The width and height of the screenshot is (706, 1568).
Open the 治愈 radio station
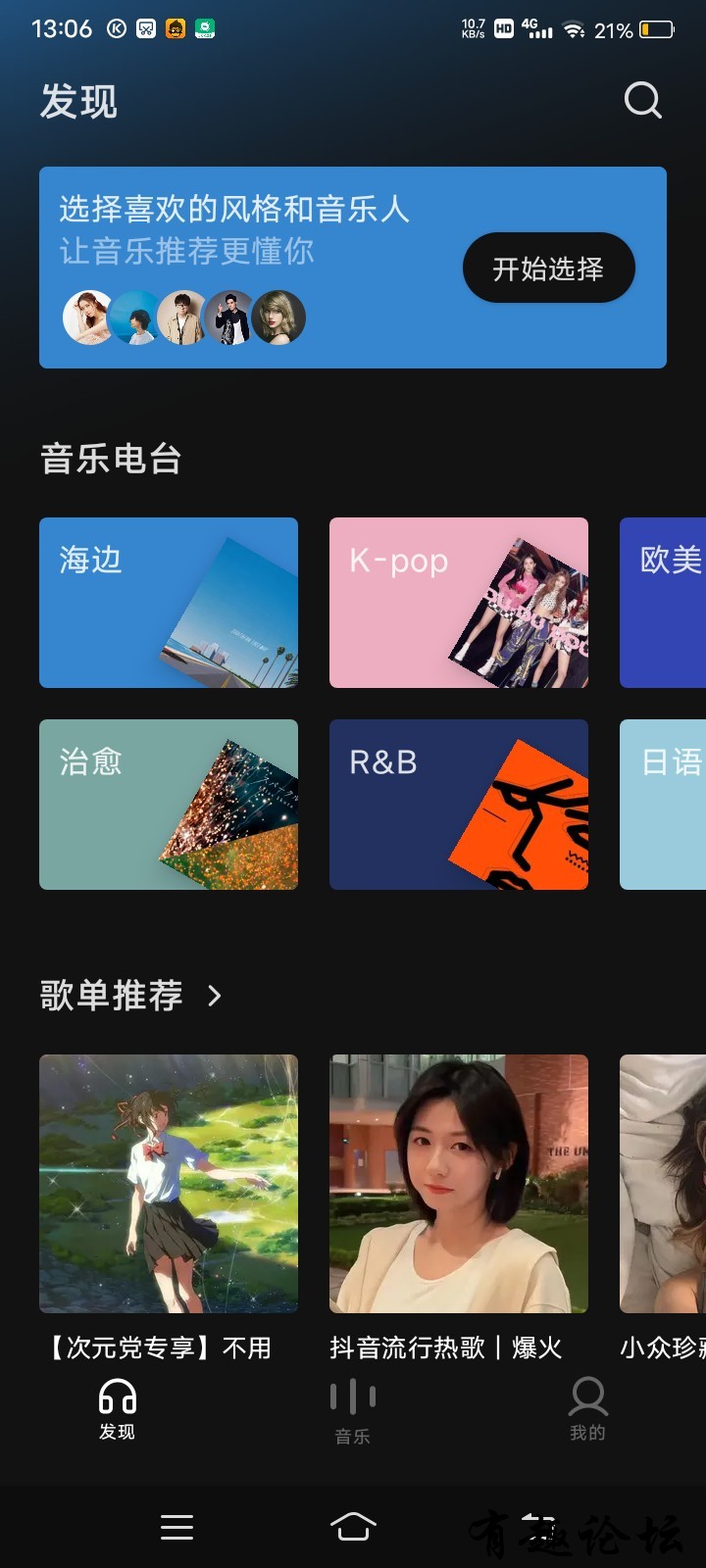click(x=169, y=805)
